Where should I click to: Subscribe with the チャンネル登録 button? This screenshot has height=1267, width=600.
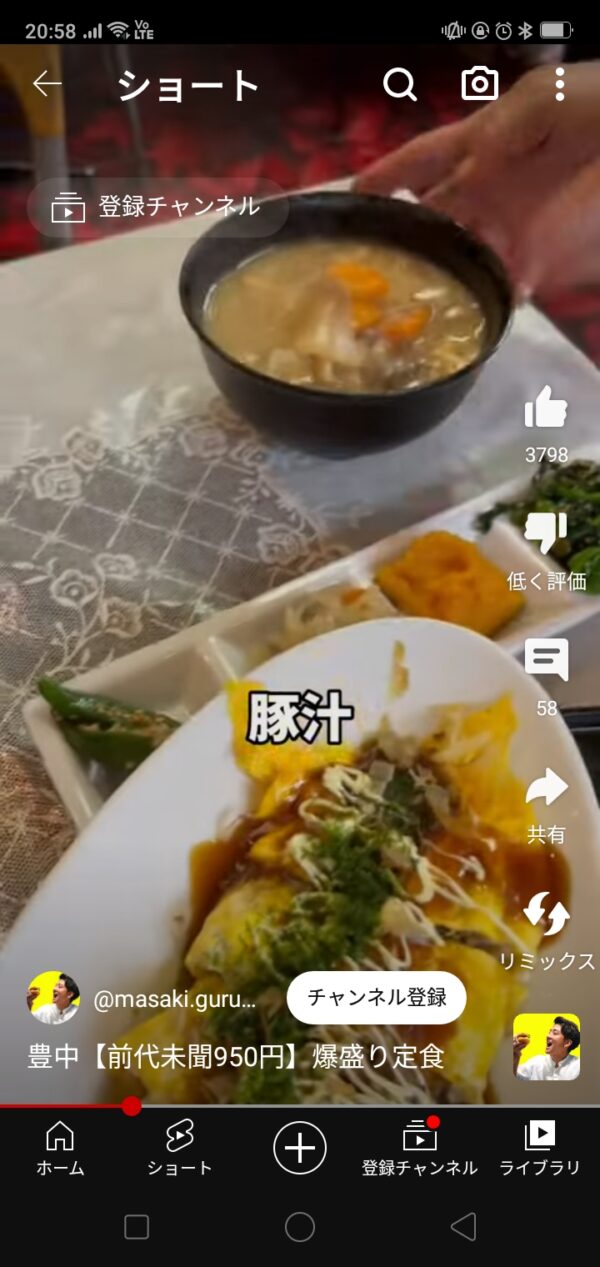coord(376,997)
